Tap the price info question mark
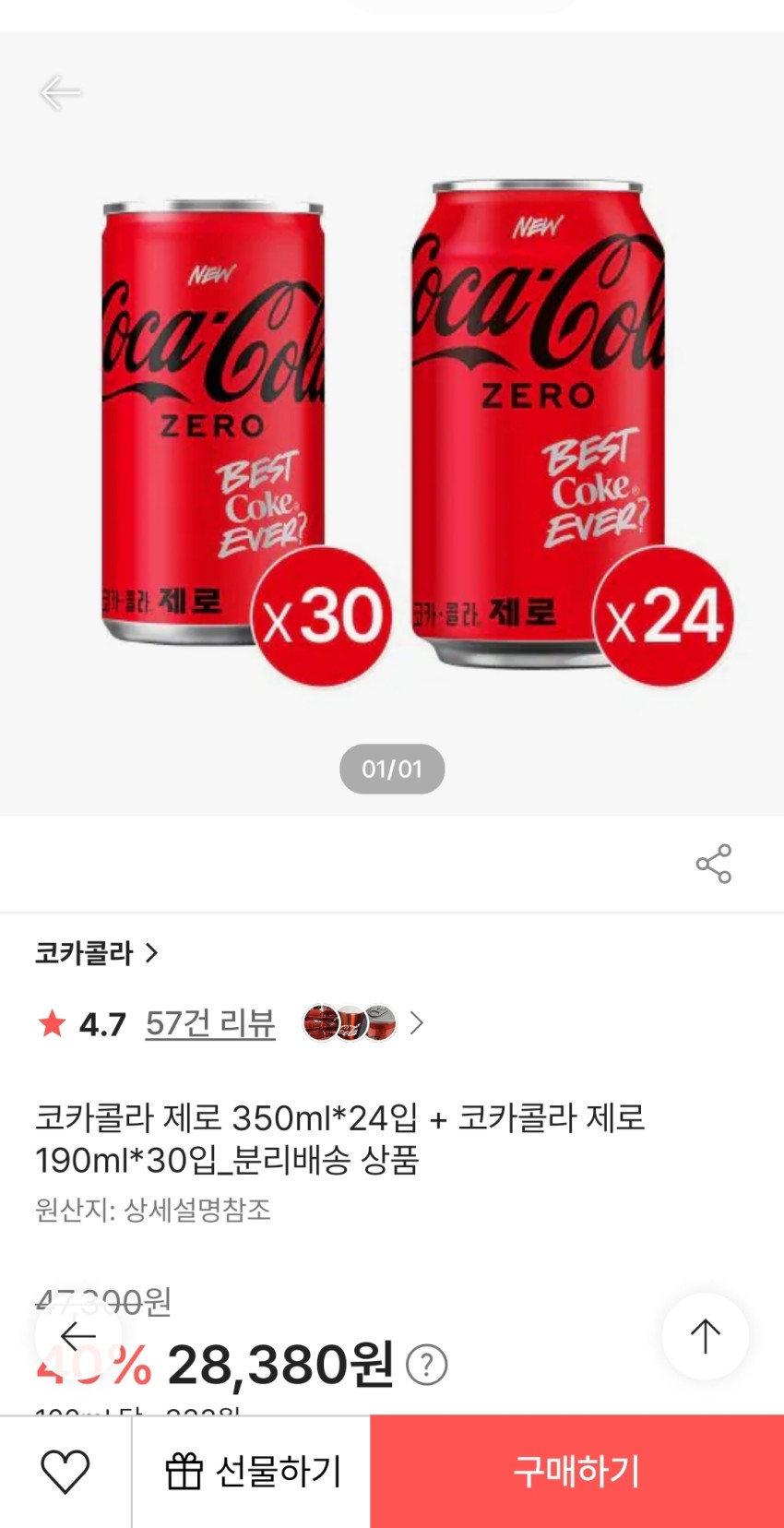Image resolution: width=784 pixels, height=1528 pixels. pos(426,1365)
